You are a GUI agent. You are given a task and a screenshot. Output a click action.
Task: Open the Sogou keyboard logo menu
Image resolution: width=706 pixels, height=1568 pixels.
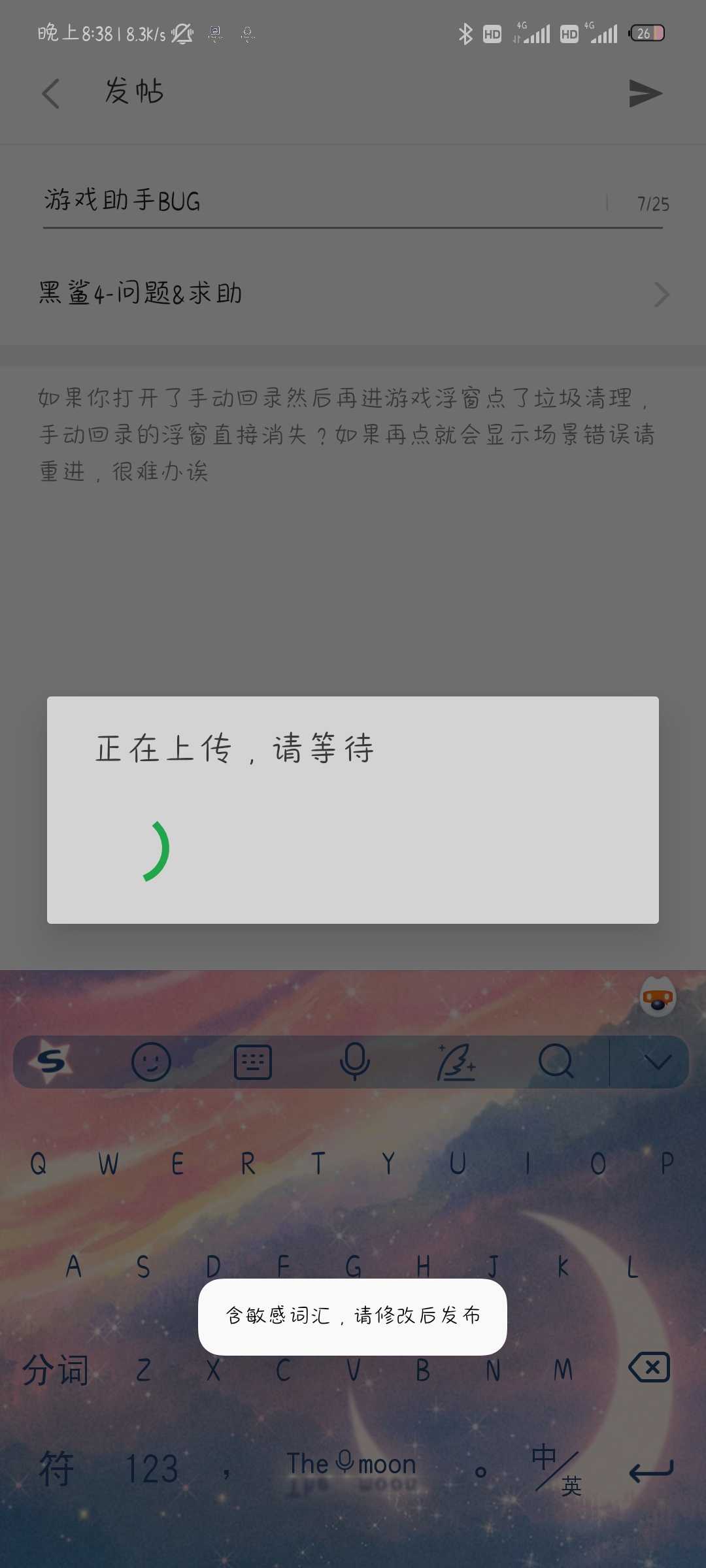[50, 1061]
